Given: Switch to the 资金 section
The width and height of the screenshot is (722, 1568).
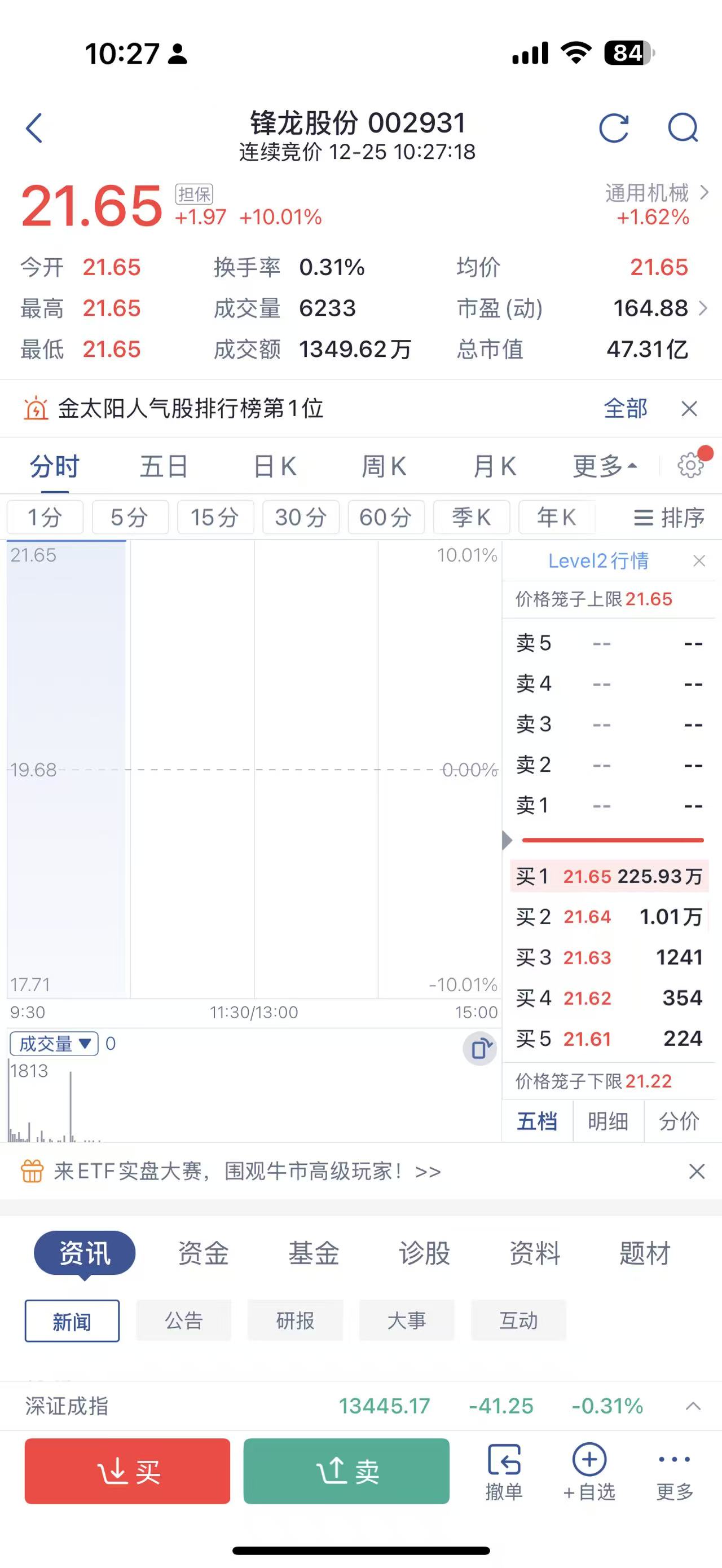Looking at the screenshot, I should click(202, 1253).
